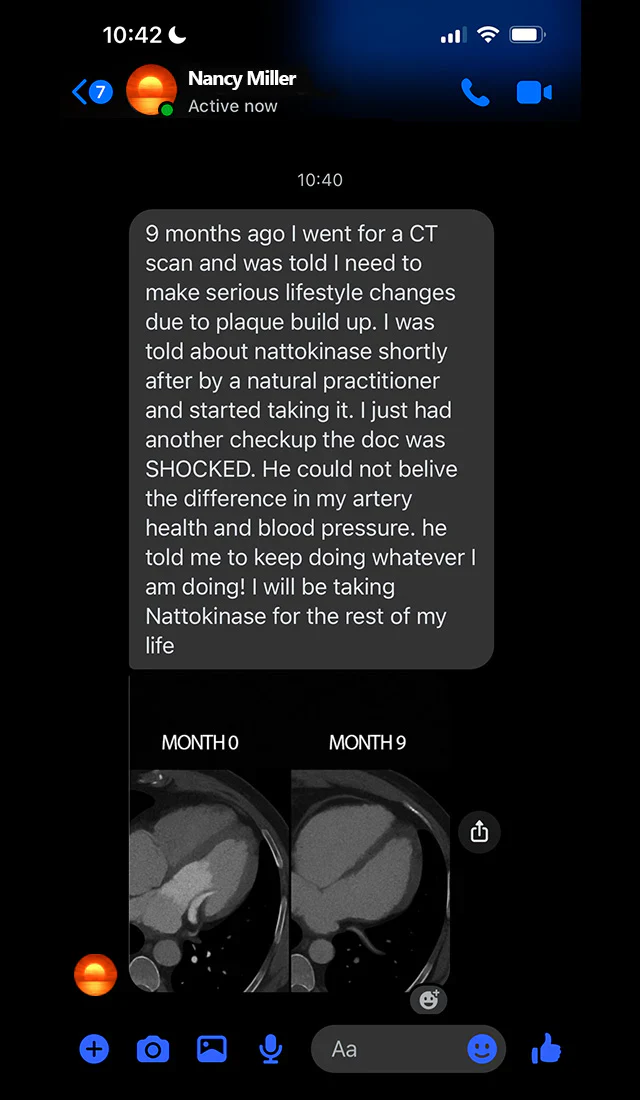Send a thumbs-up like
Screen dimensions: 640x1100
point(546,1049)
